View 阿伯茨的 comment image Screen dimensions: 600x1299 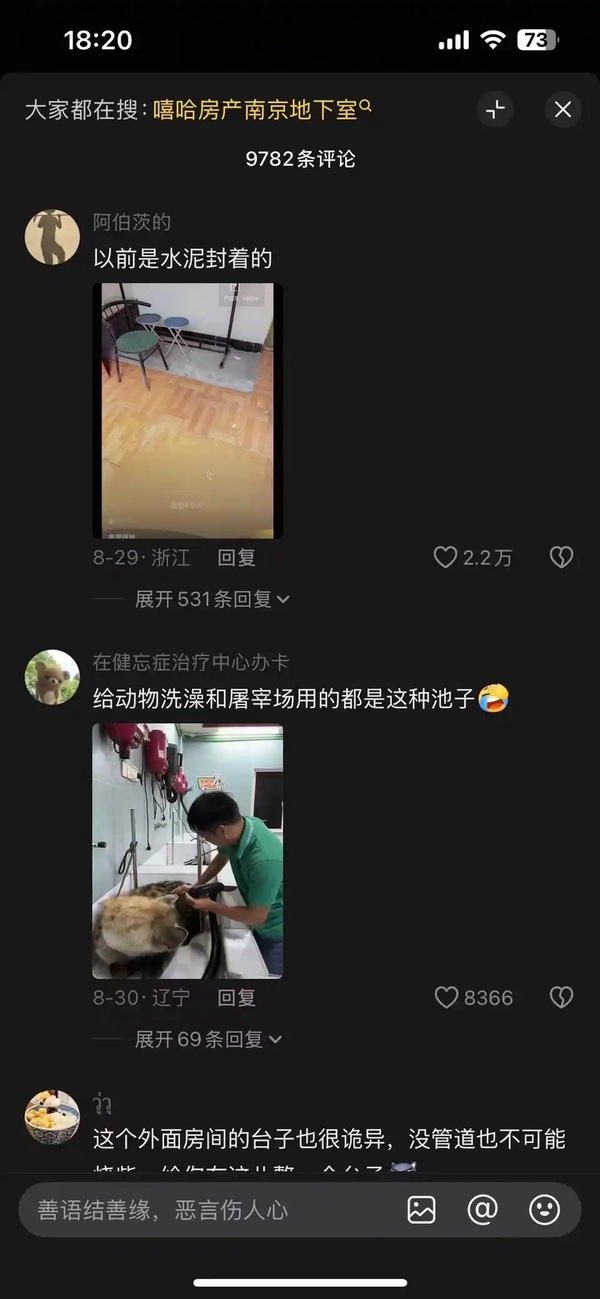188,411
